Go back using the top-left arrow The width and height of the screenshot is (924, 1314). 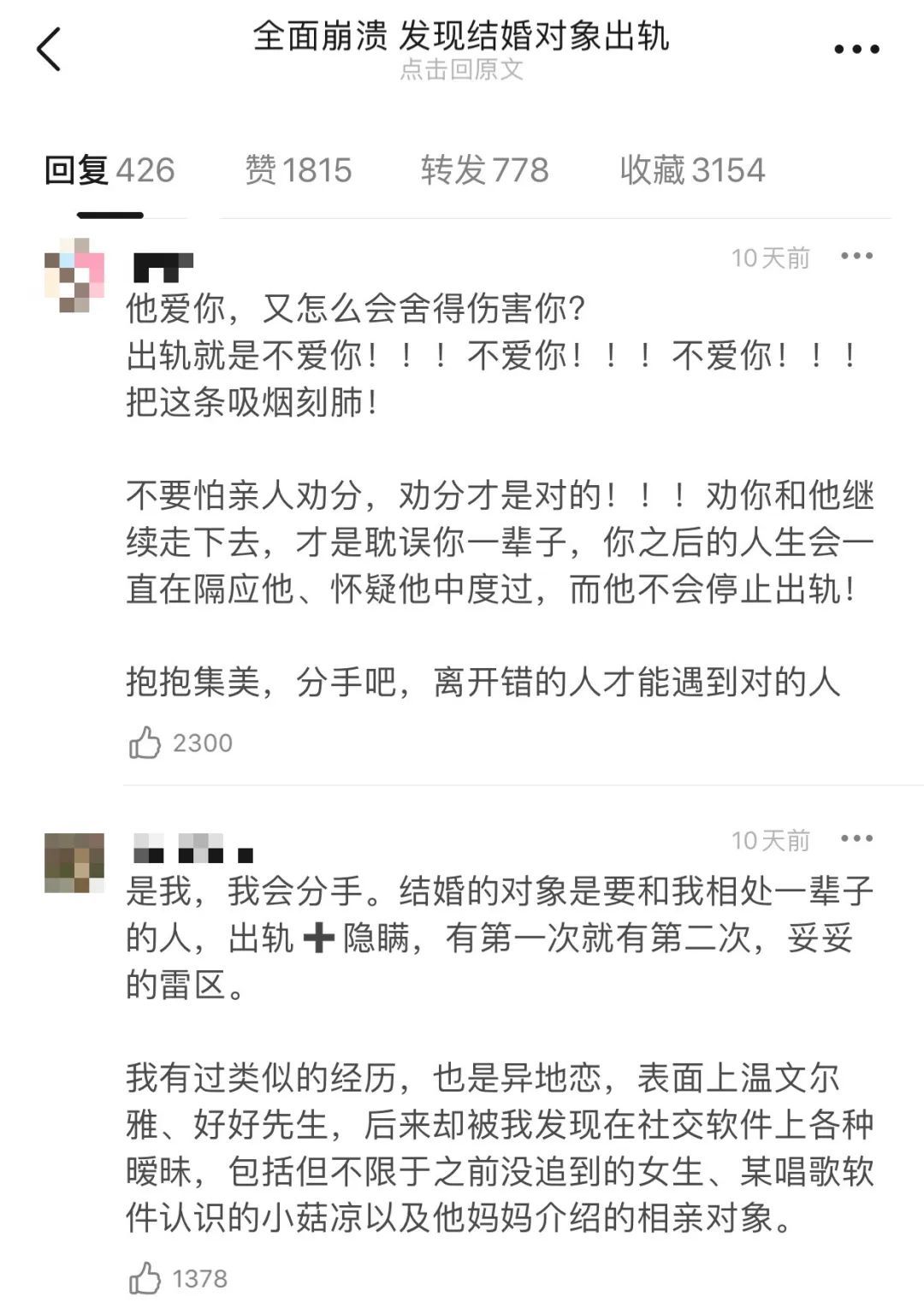[50, 49]
